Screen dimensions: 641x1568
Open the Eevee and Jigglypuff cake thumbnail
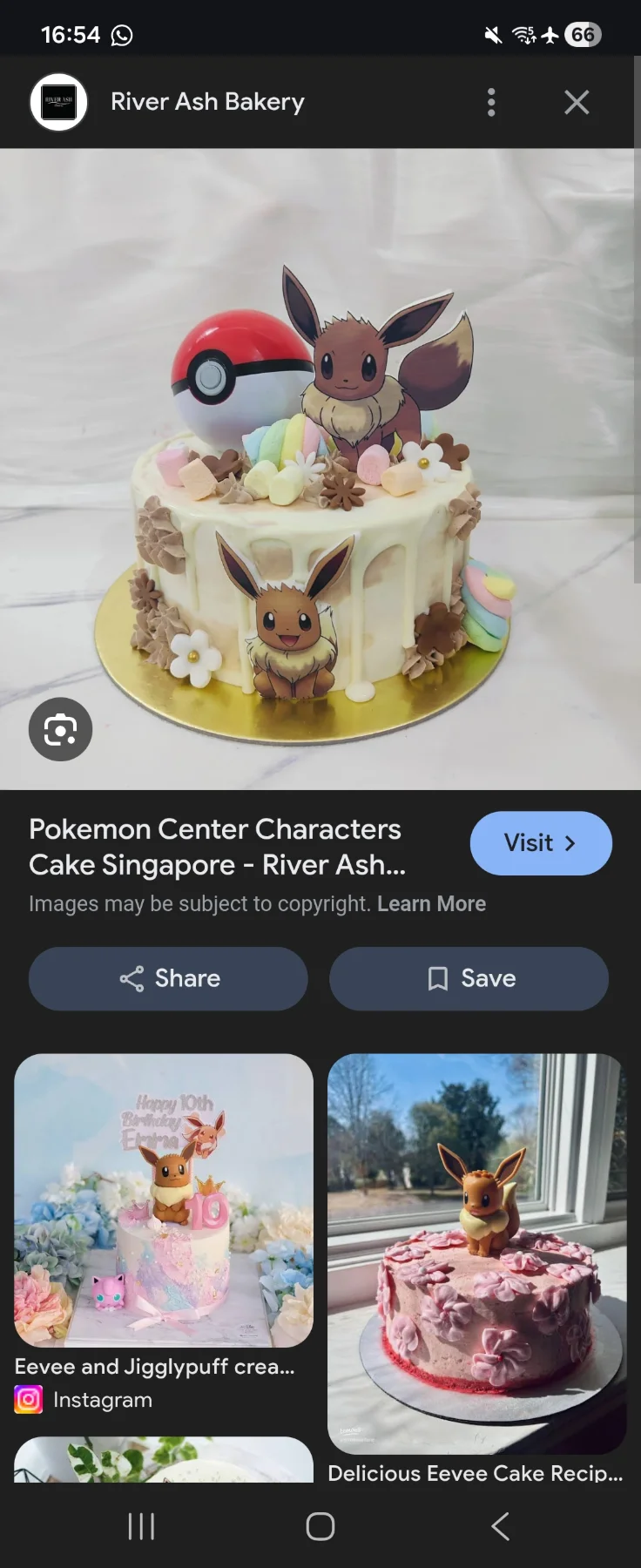(x=163, y=1200)
